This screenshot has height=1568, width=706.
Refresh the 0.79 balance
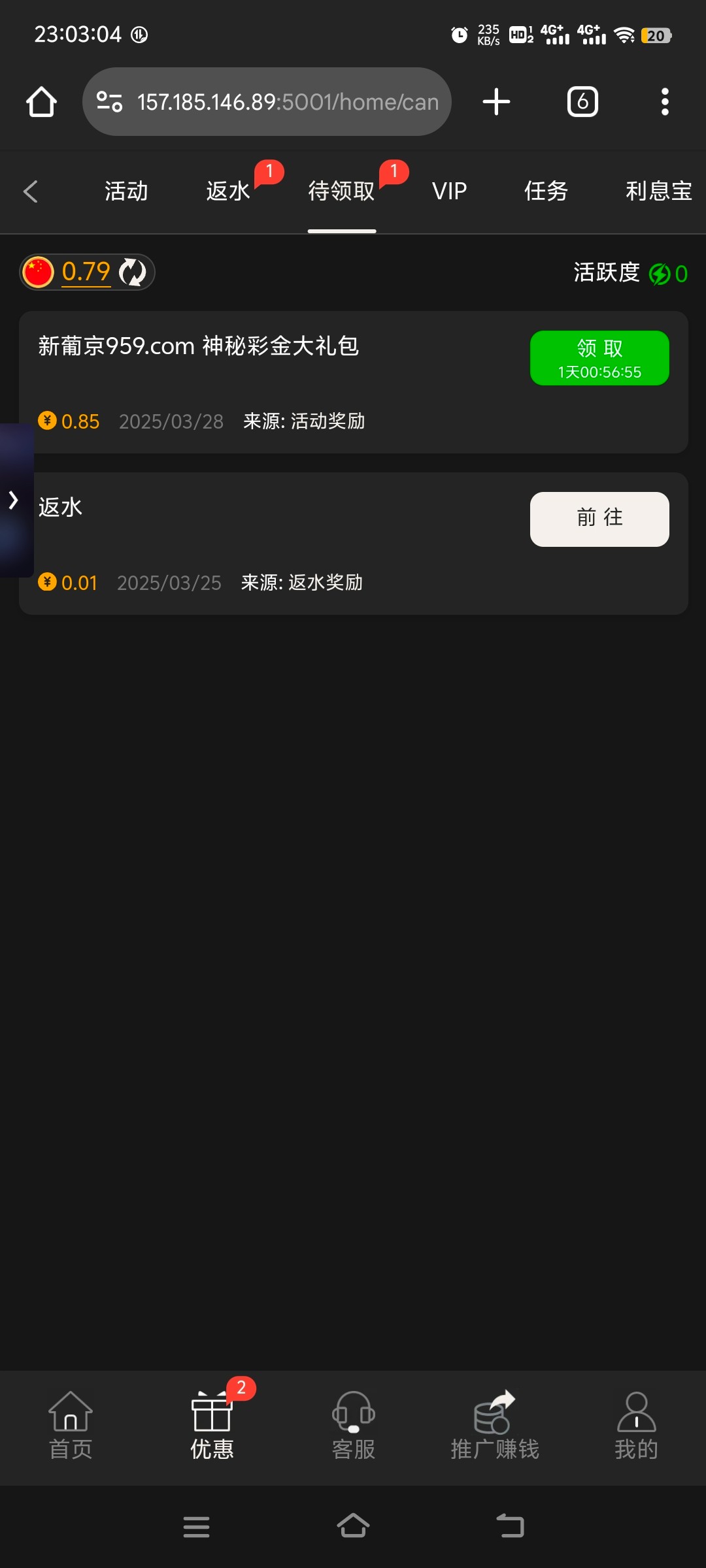133,272
